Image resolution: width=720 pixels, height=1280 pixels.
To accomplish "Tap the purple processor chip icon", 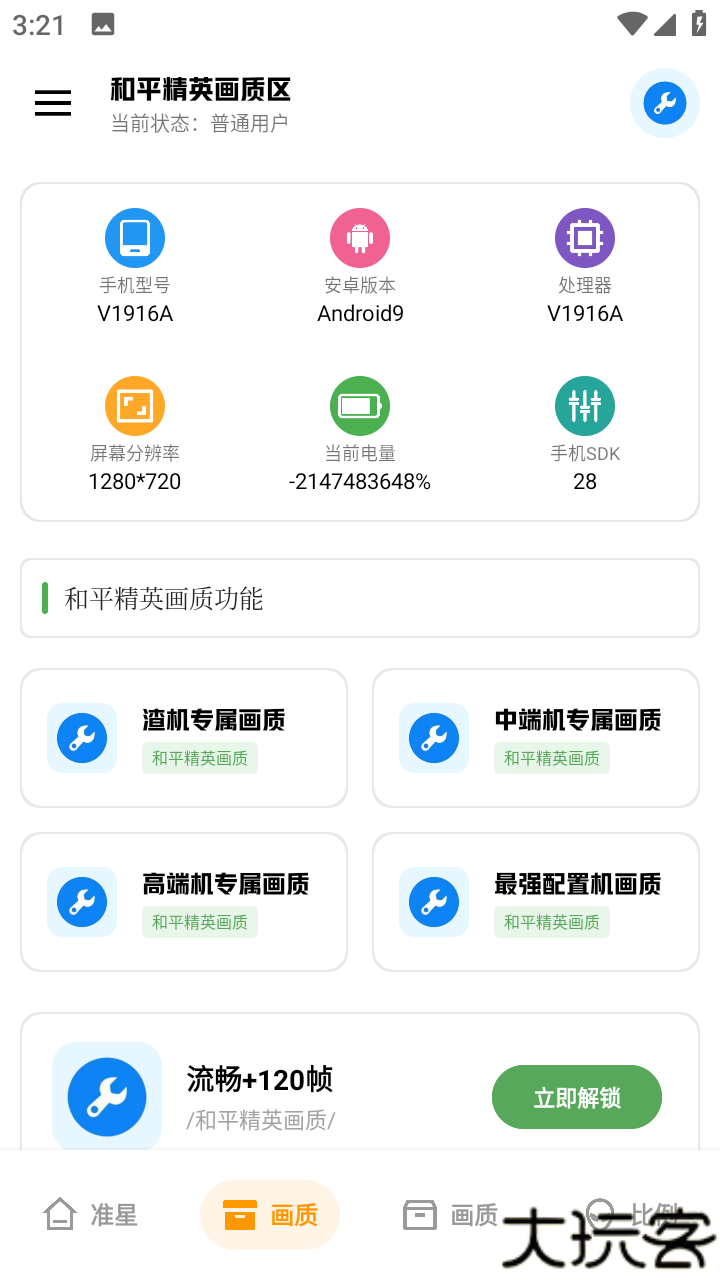I will click(585, 237).
